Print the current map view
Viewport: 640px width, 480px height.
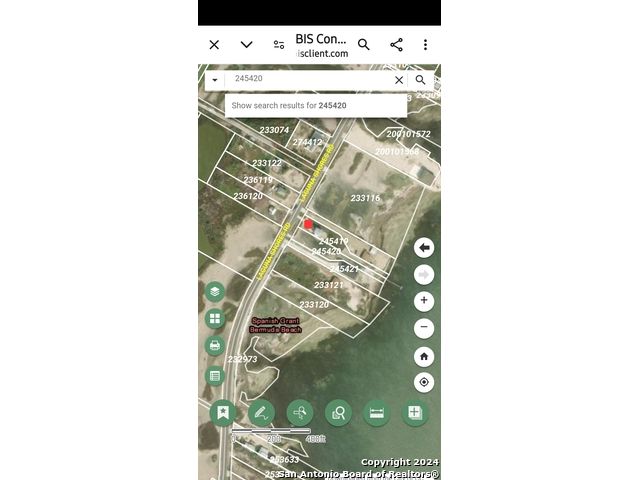coord(215,346)
